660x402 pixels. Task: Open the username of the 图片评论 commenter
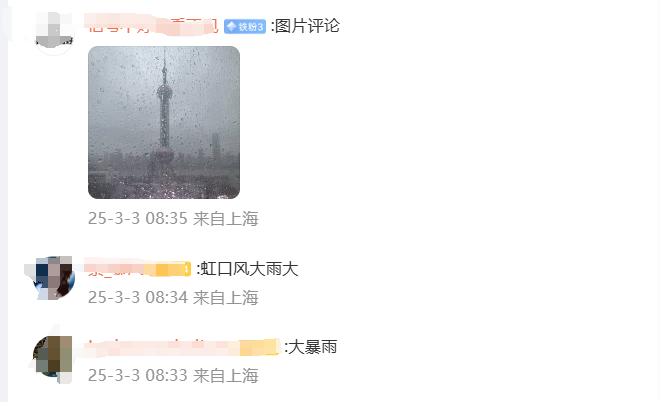point(152,25)
